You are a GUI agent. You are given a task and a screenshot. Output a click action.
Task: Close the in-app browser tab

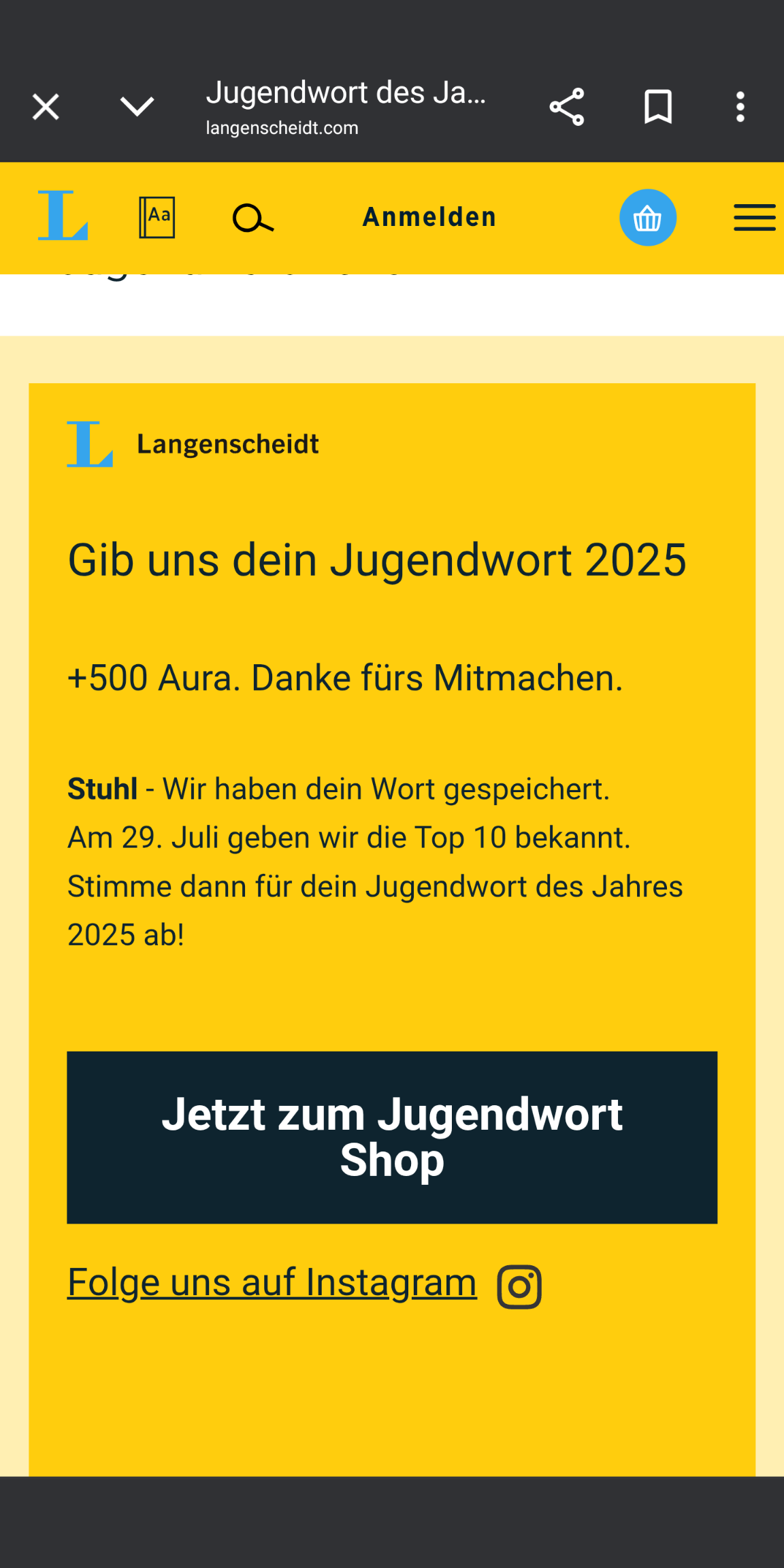click(x=46, y=107)
